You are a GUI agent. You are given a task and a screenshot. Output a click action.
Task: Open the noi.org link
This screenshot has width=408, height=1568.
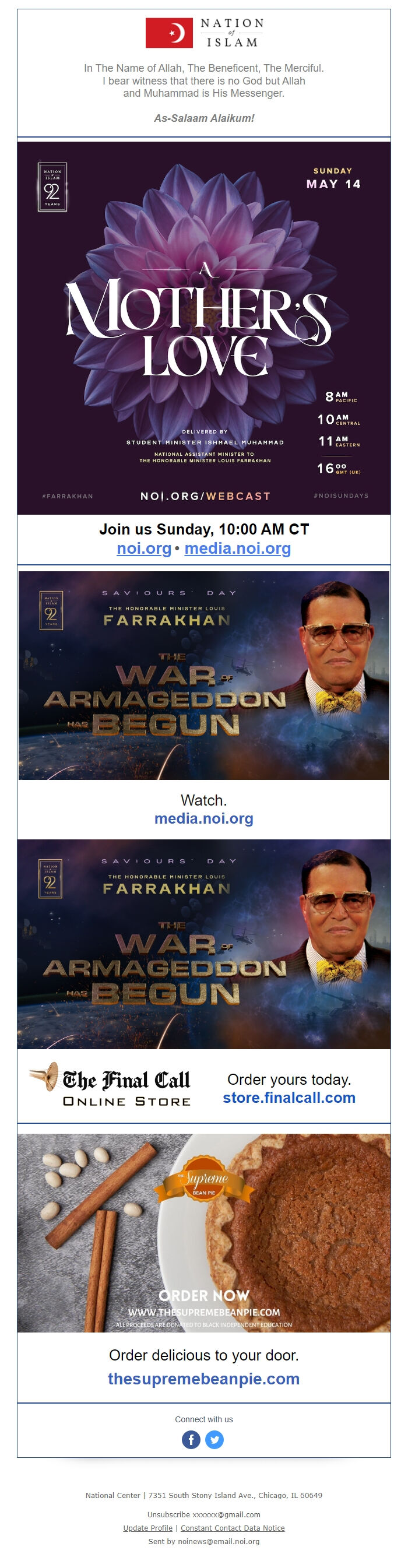(x=144, y=548)
